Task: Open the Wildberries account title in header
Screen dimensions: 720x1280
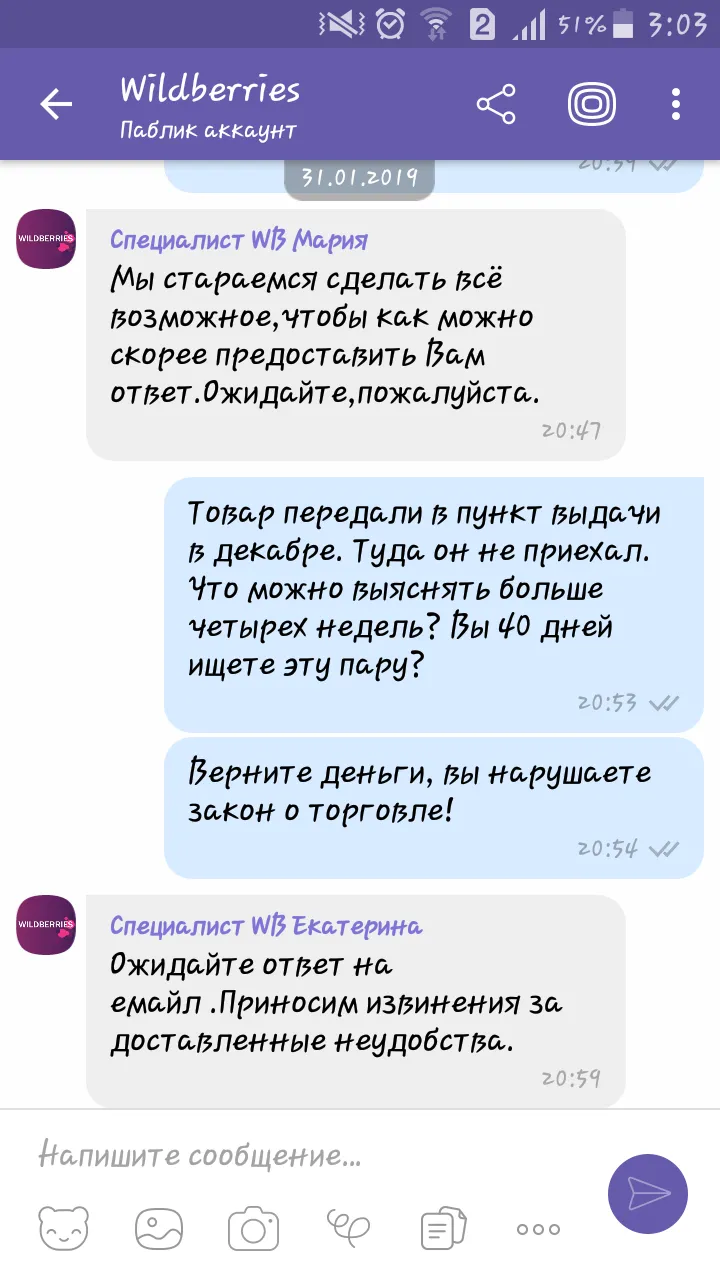Action: pos(210,89)
